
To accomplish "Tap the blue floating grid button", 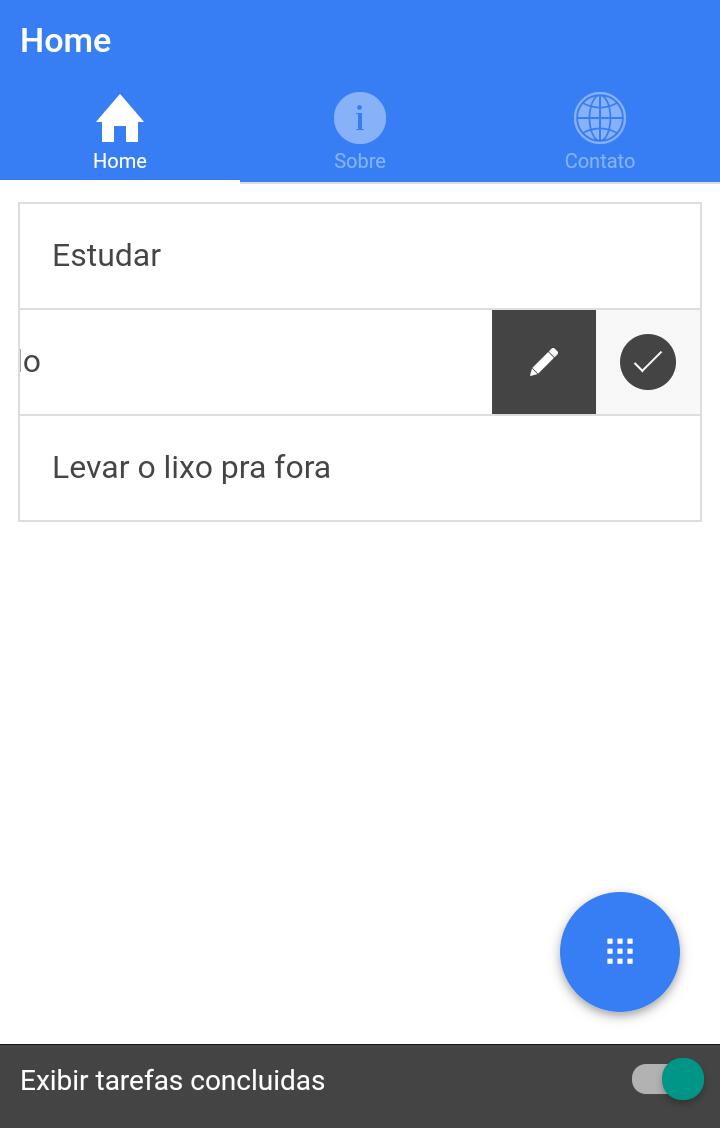I will point(620,952).
